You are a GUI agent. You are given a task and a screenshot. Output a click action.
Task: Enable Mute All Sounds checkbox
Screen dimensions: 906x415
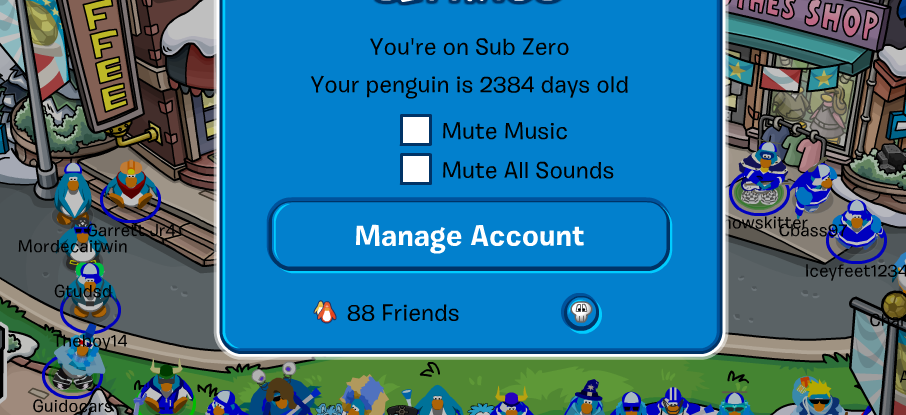click(416, 169)
